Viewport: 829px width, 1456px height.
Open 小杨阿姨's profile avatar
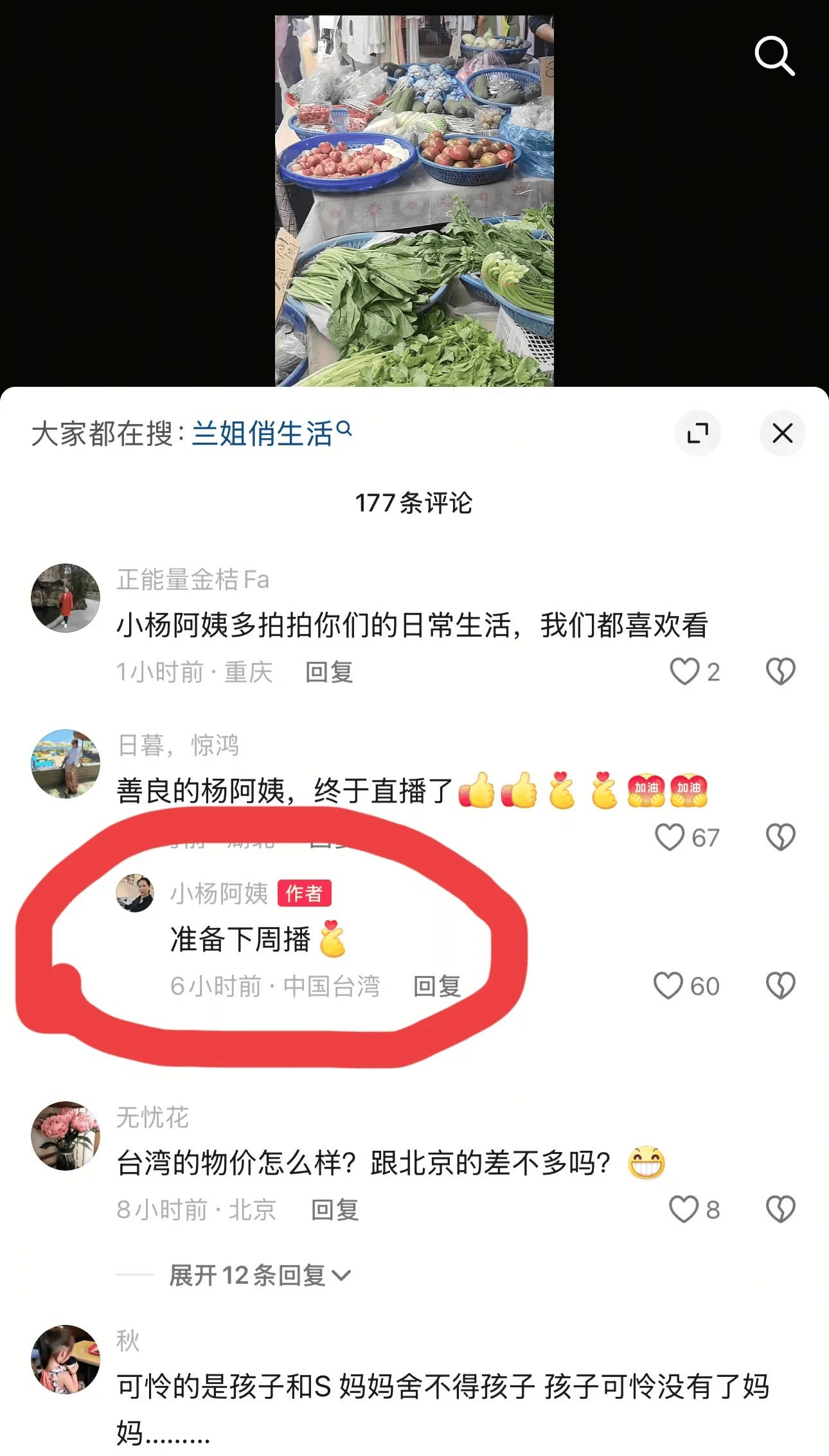pos(135,893)
